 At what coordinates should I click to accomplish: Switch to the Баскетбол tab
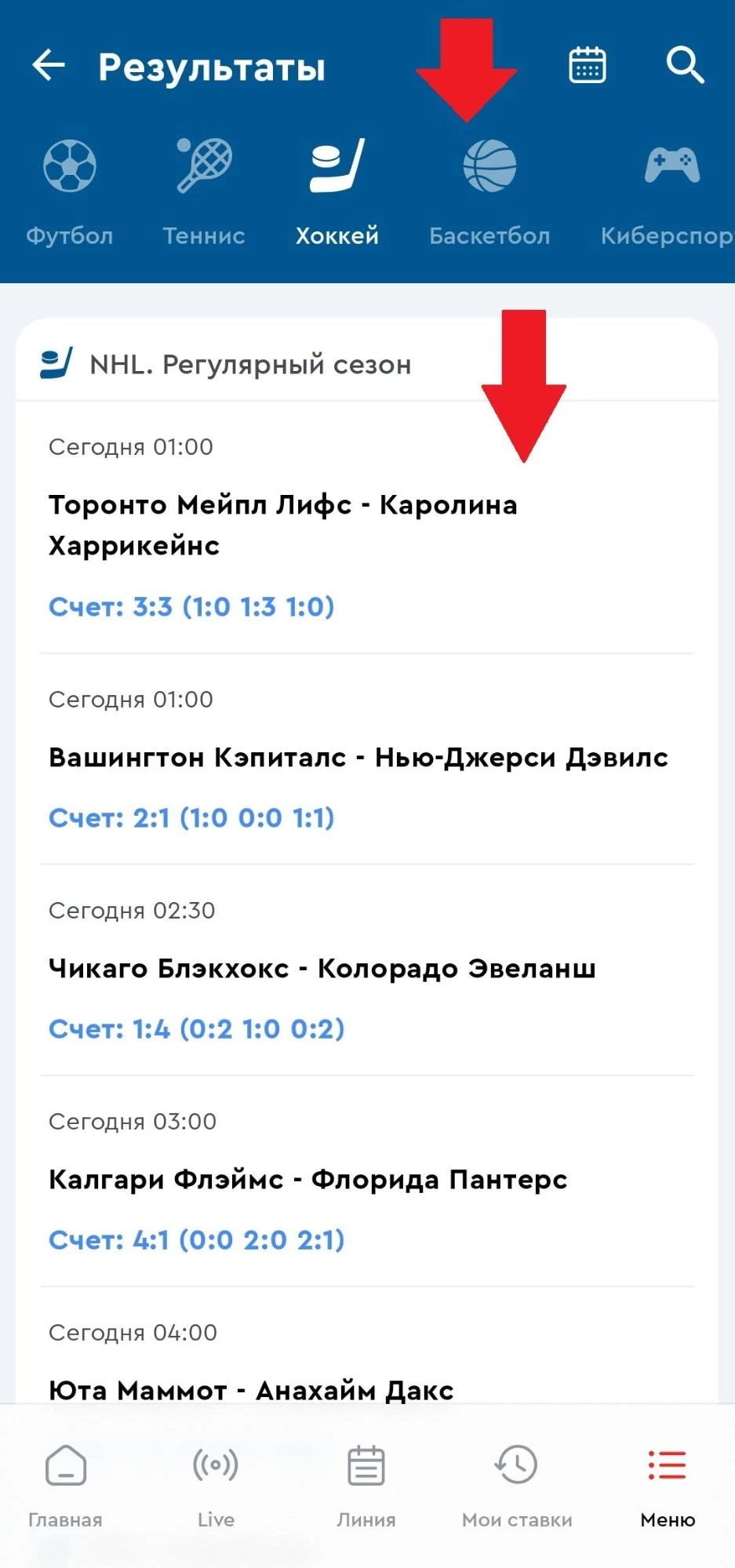(x=489, y=188)
